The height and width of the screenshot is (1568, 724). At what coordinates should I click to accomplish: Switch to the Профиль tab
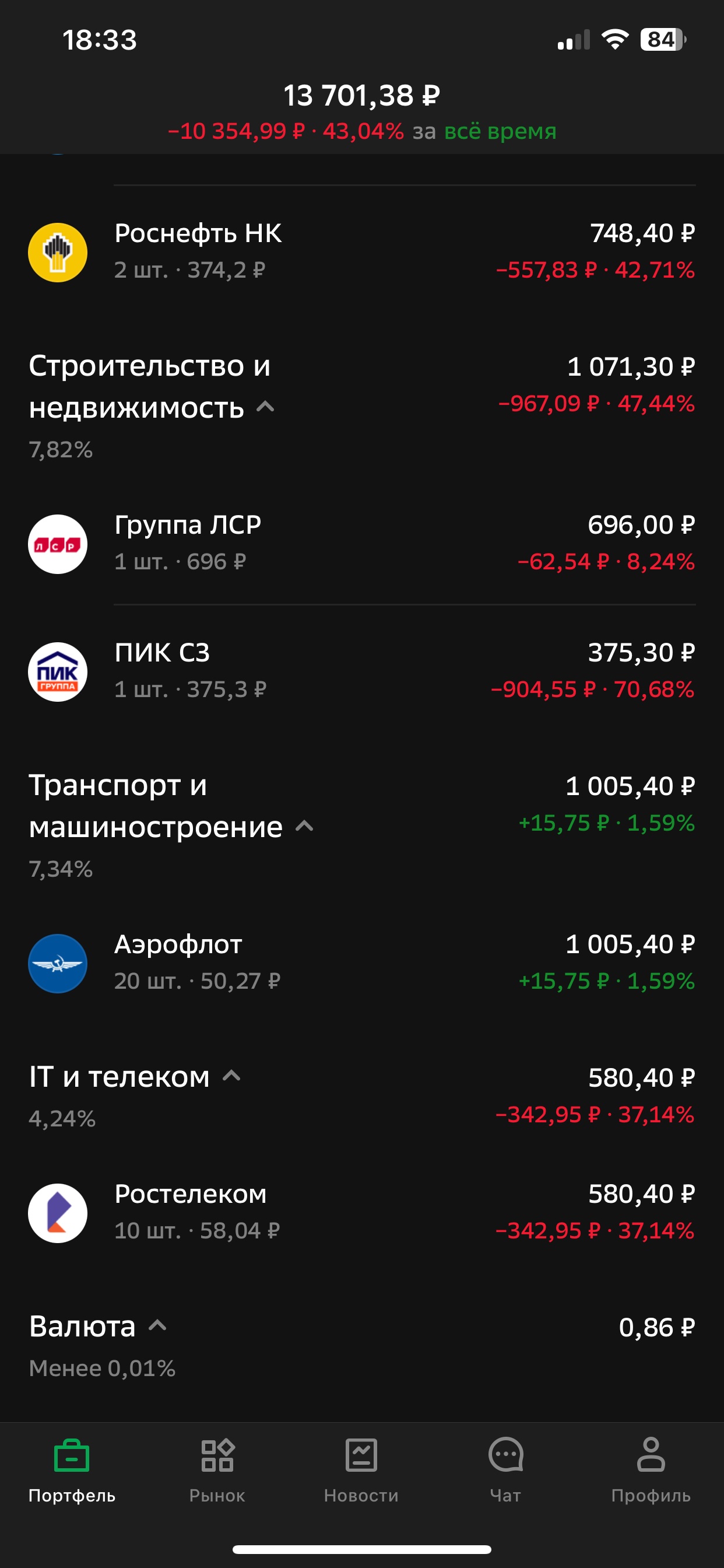pos(651,1469)
